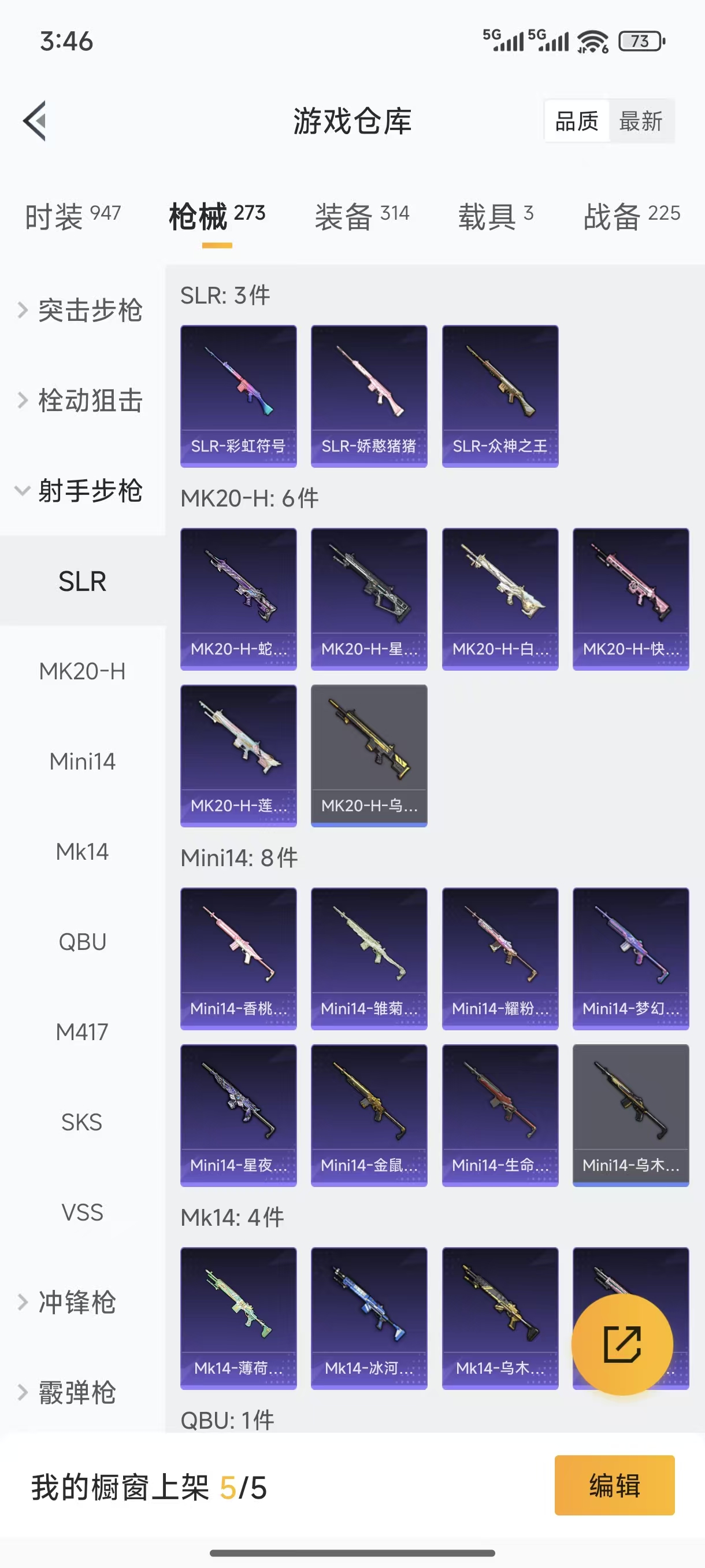This screenshot has width=705, height=1568.
Task: Tap the back arrow icon at top left
Action: [35, 120]
